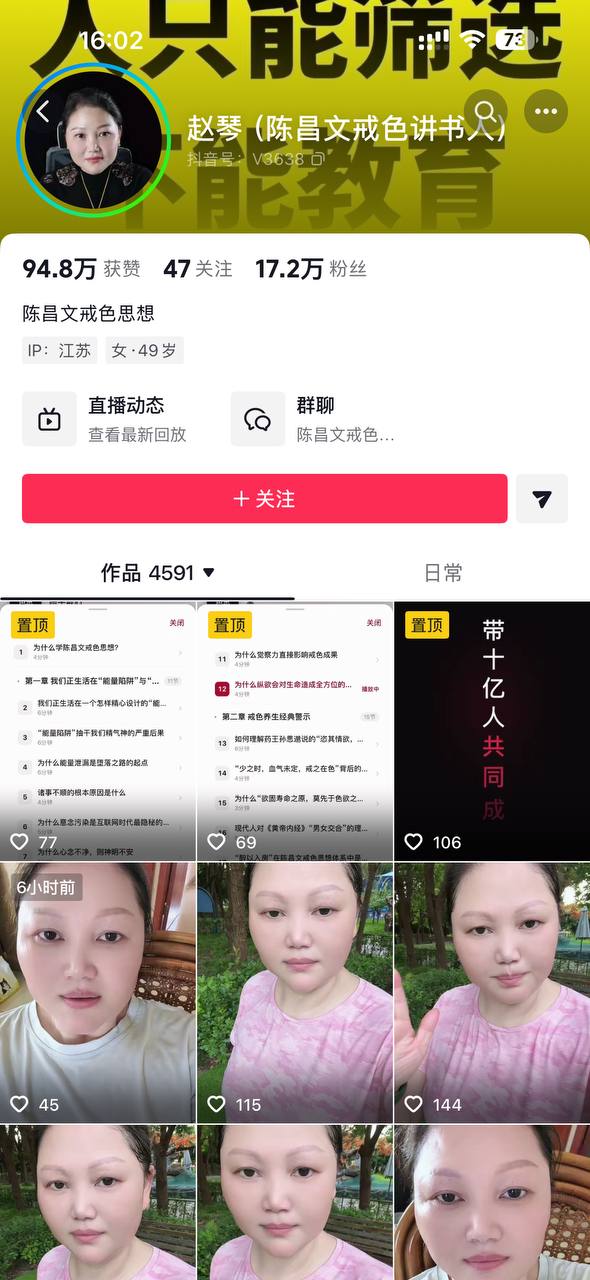Follow this account with 关注 button
The width and height of the screenshot is (590, 1280).
[264, 498]
